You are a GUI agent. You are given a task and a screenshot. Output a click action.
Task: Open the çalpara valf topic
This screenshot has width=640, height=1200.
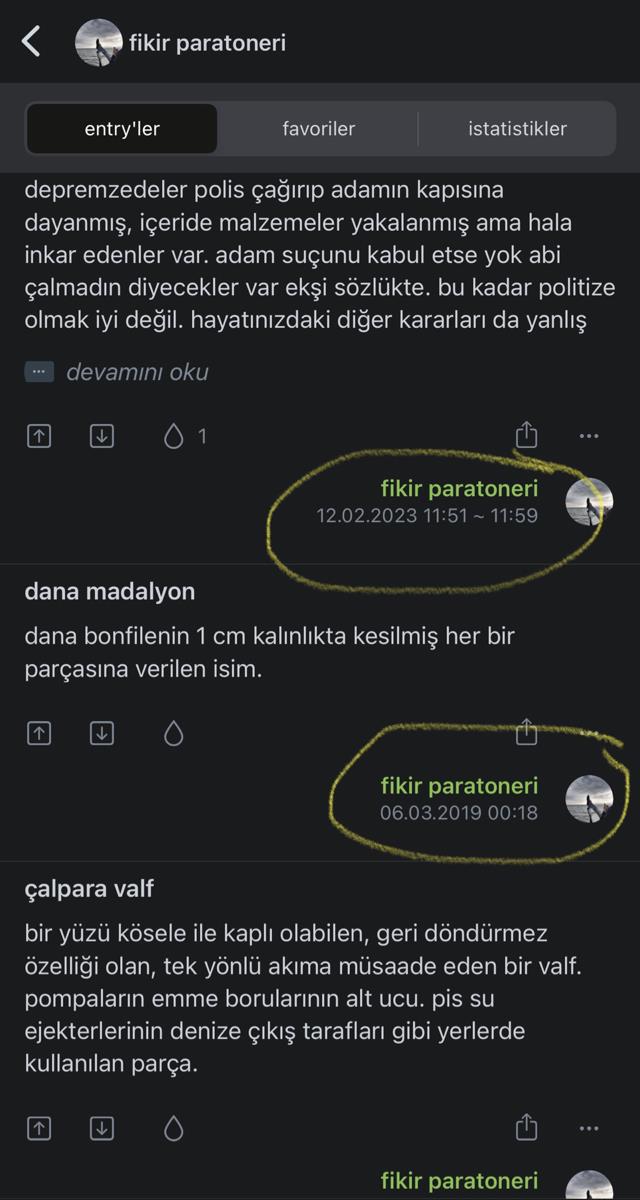coord(90,889)
